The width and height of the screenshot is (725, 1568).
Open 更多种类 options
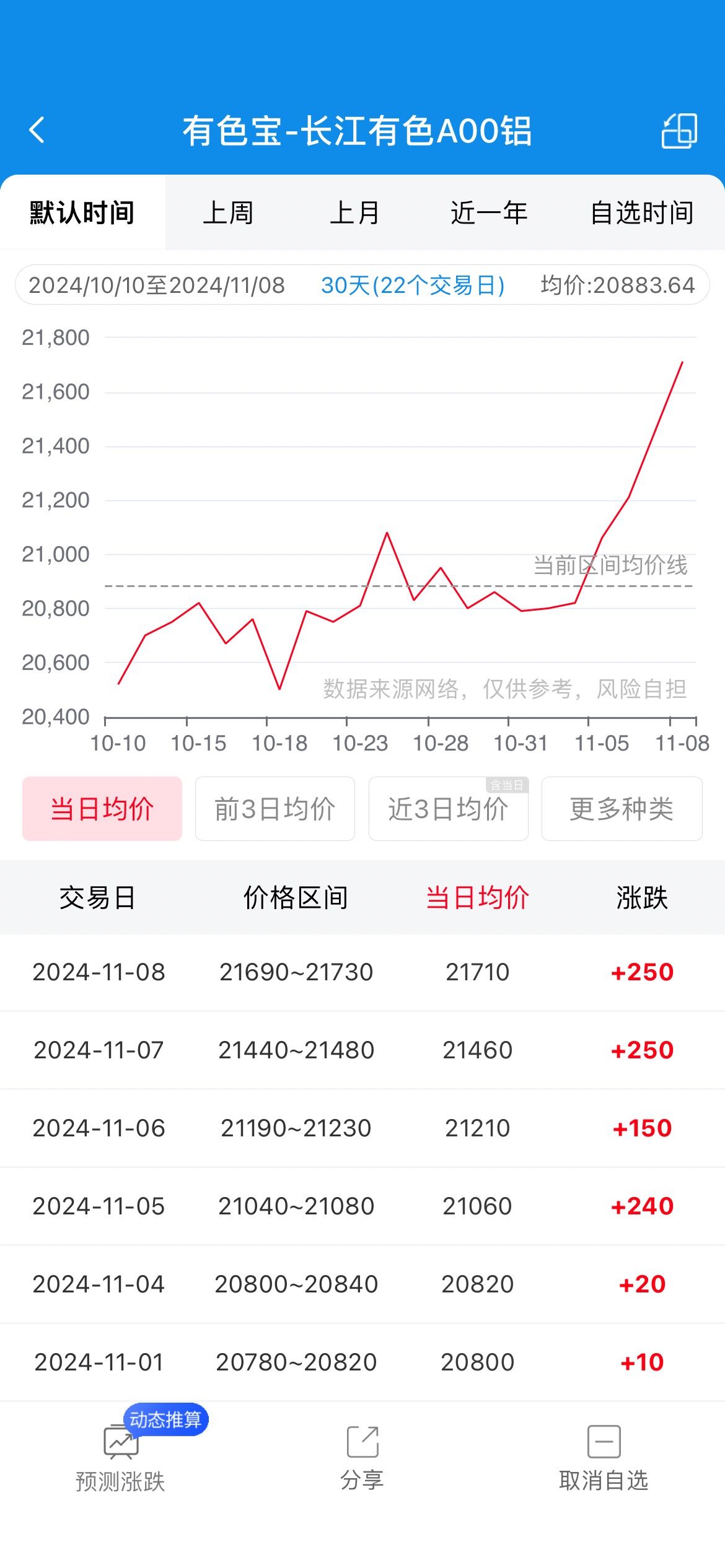(x=622, y=809)
